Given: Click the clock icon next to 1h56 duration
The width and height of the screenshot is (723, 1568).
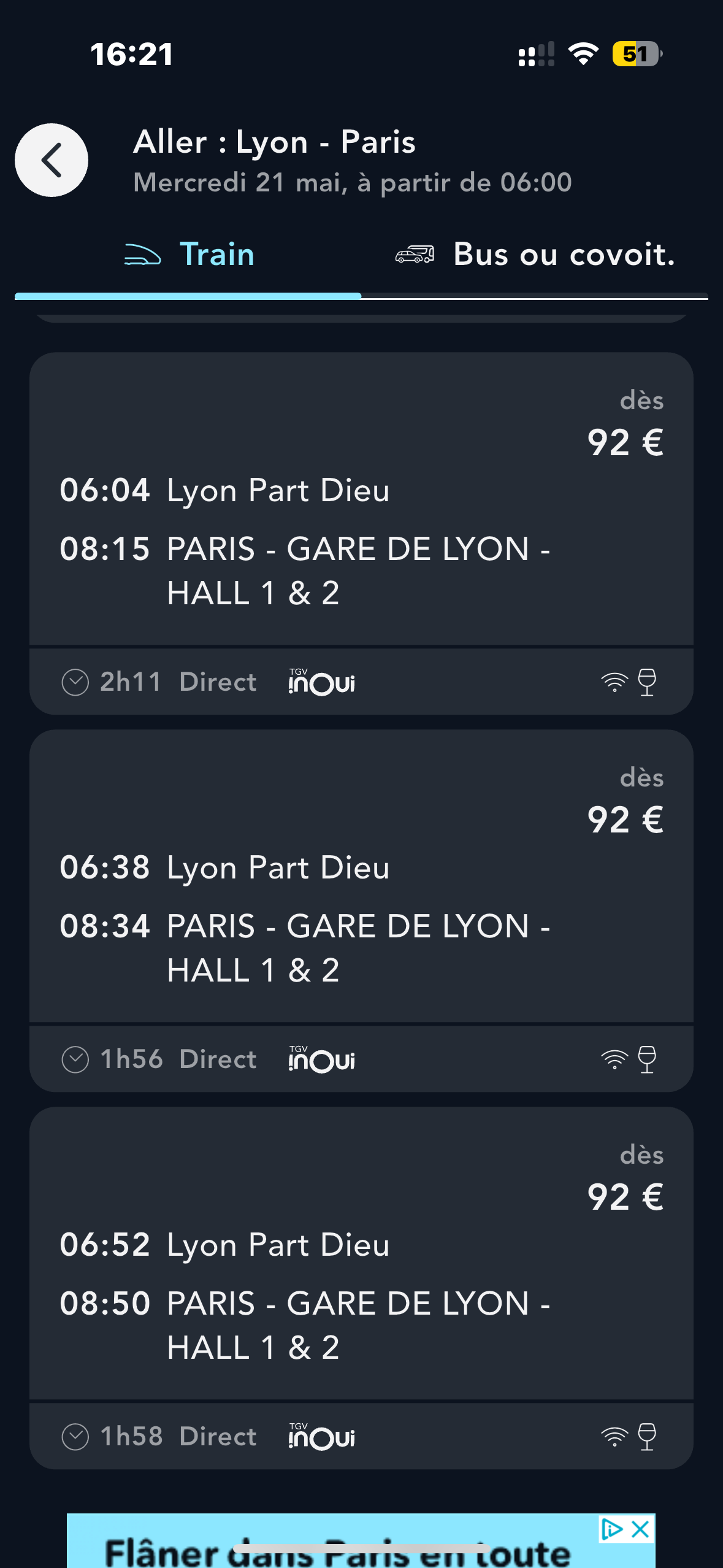Looking at the screenshot, I should coord(75,1058).
